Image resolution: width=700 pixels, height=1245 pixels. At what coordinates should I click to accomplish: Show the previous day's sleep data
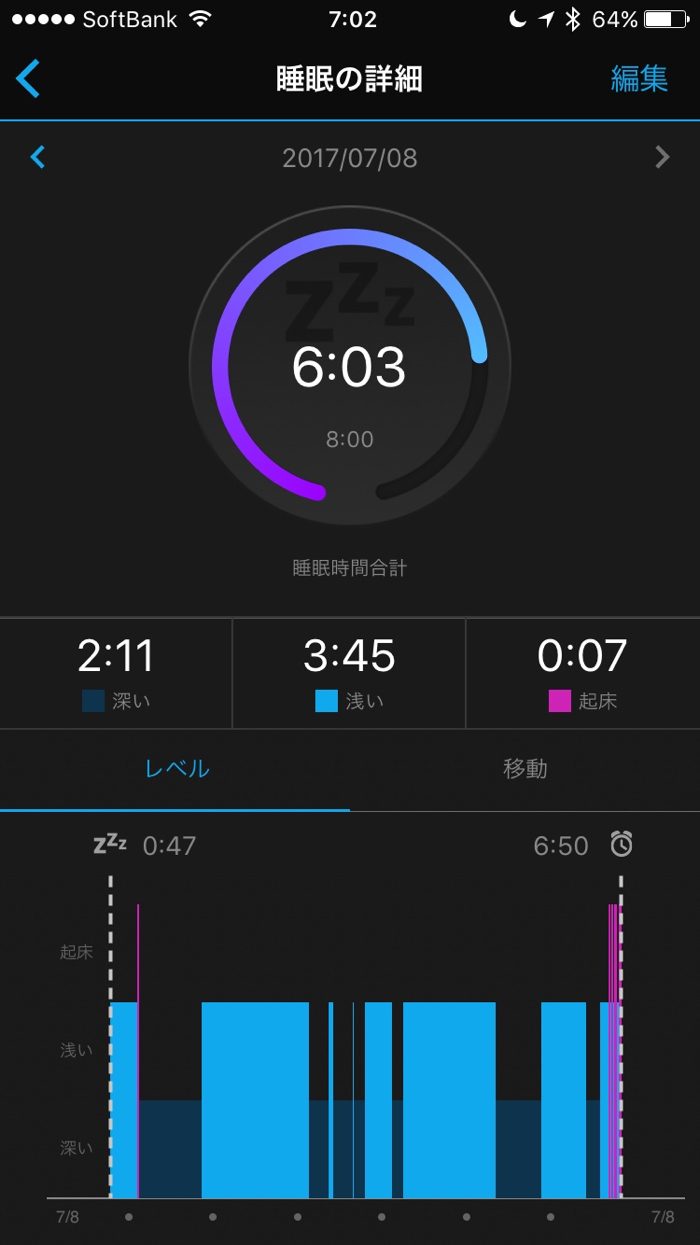[x=38, y=157]
